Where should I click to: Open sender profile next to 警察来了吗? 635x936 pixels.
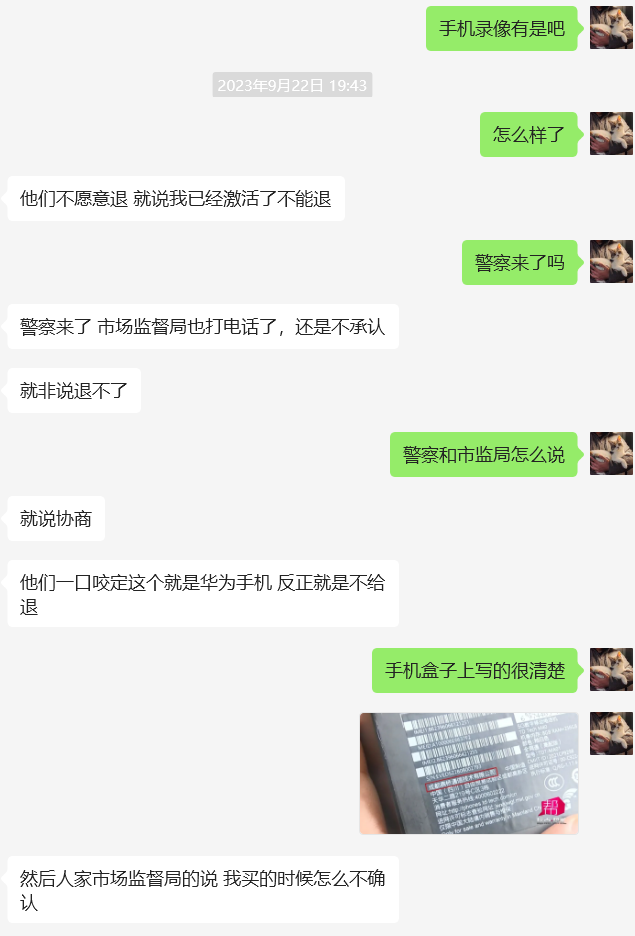click(611, 262)
